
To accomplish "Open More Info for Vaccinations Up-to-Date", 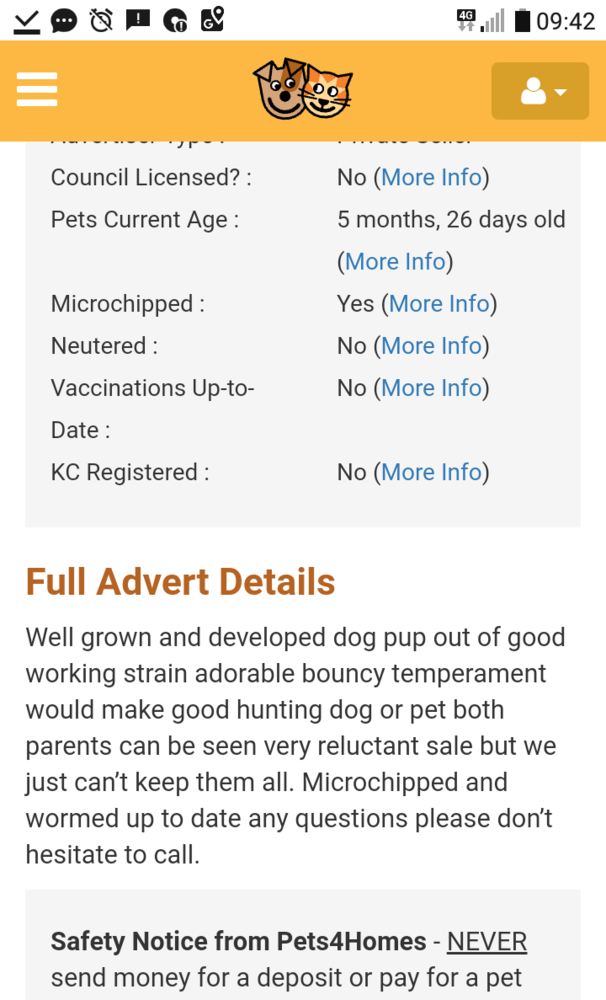I will (x=431, y=388).
